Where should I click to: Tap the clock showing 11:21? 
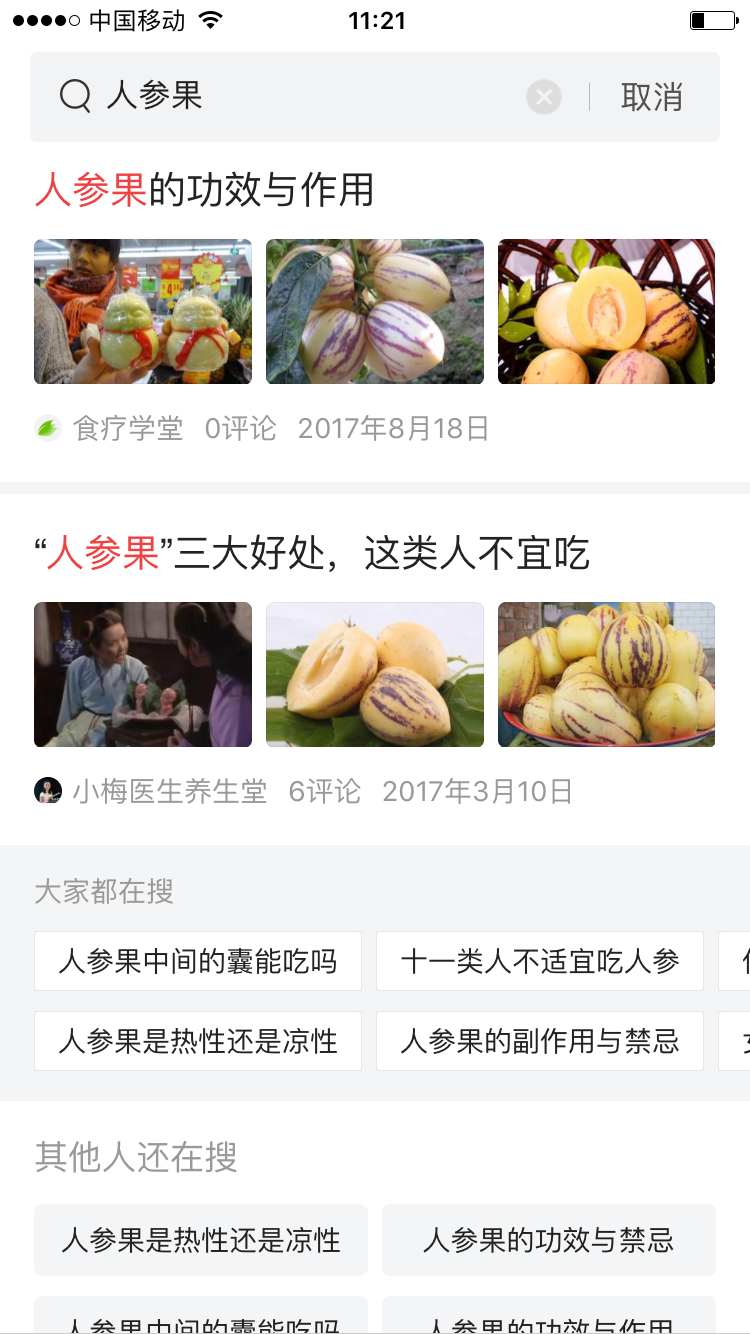point(375,20)
